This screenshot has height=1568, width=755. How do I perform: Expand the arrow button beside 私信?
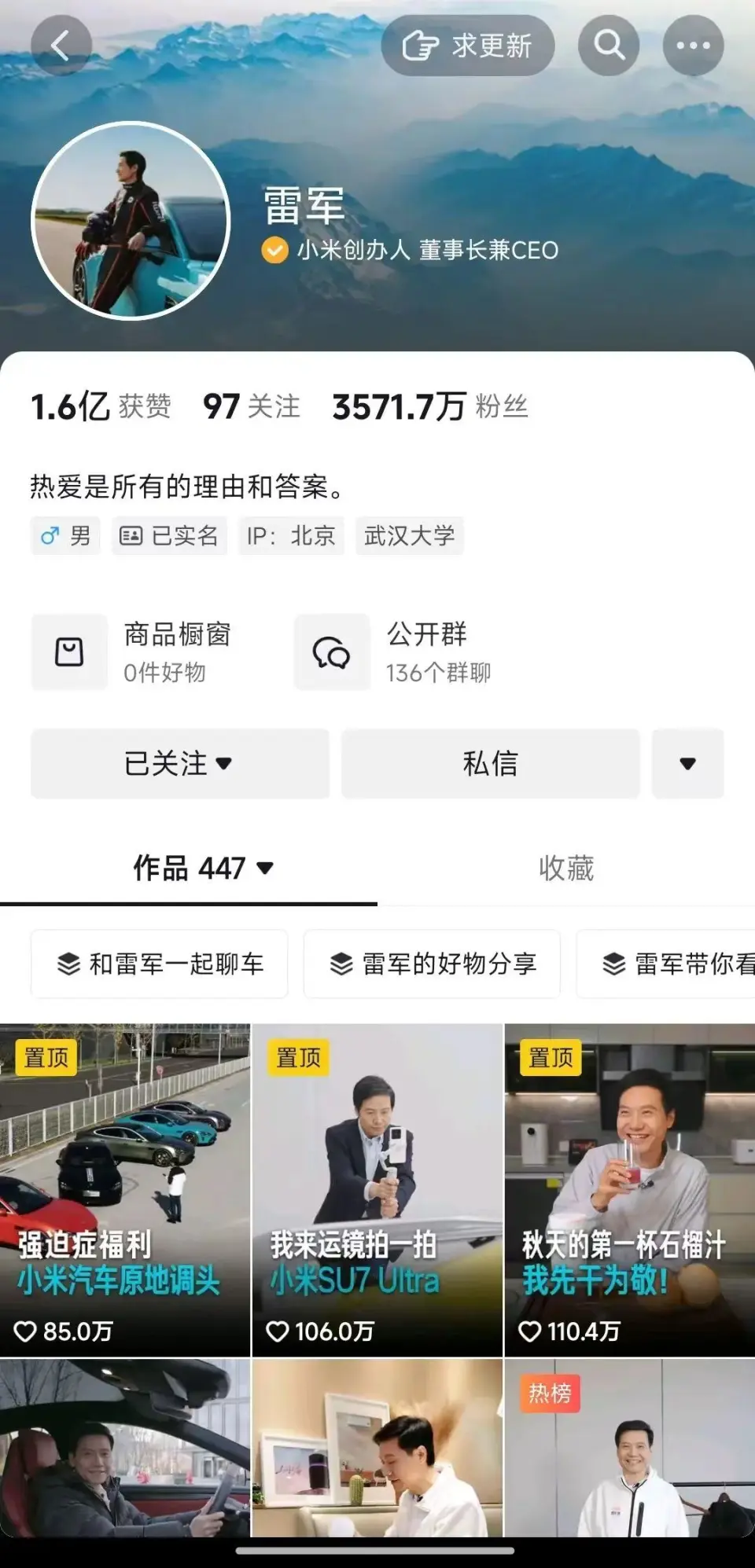coord(687,763)
